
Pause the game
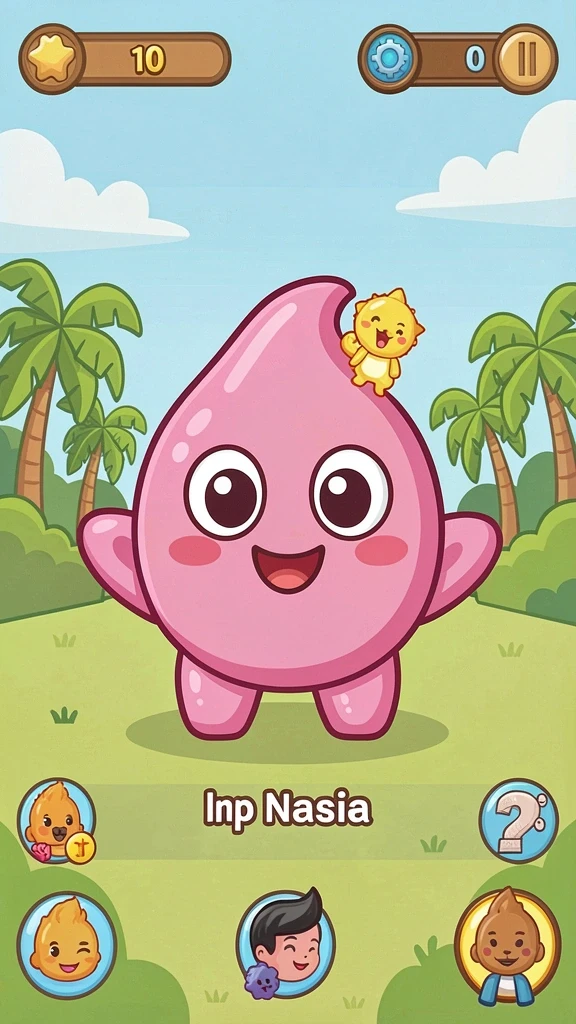[x=526, y=59]
